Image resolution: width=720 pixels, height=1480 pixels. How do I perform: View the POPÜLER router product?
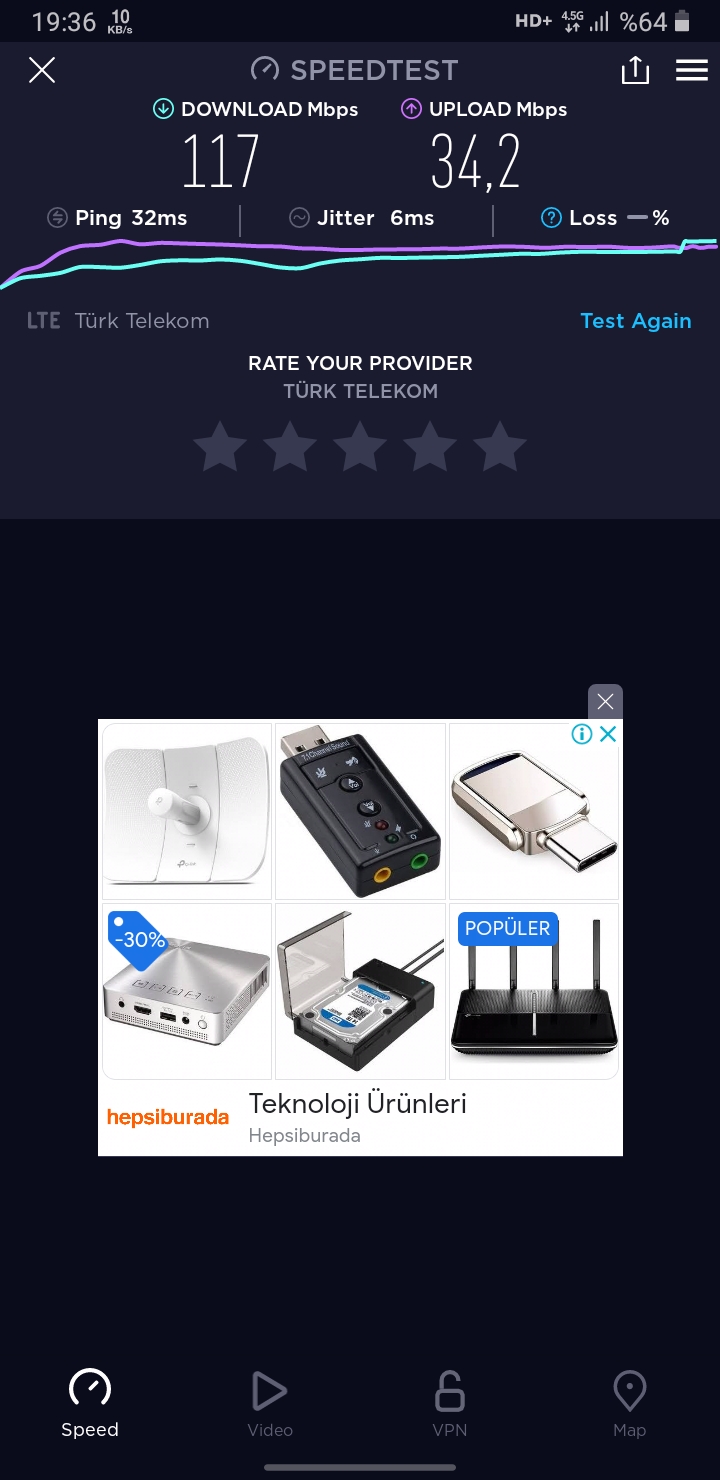click(x=534, y=991)
